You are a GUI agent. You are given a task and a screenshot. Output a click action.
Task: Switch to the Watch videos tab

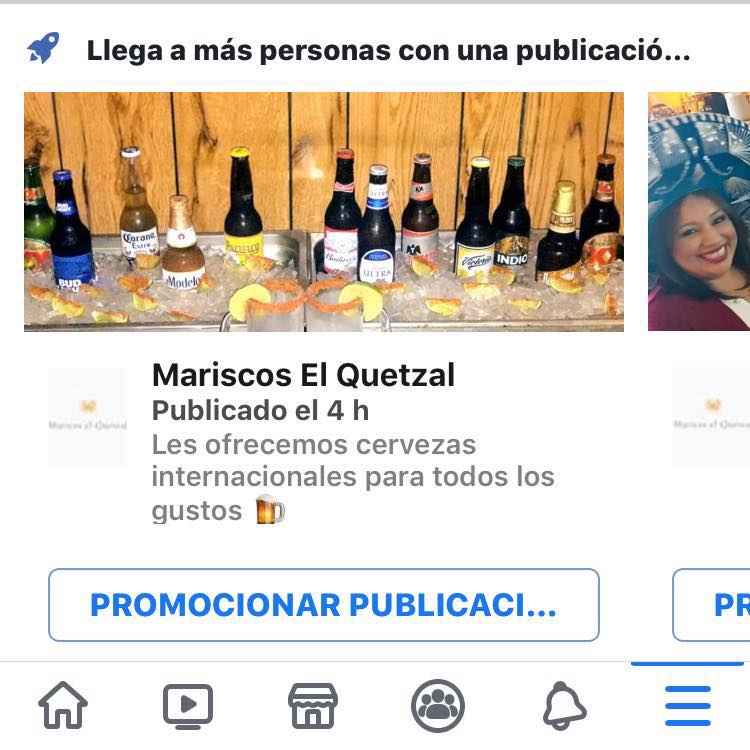(188, 705)
